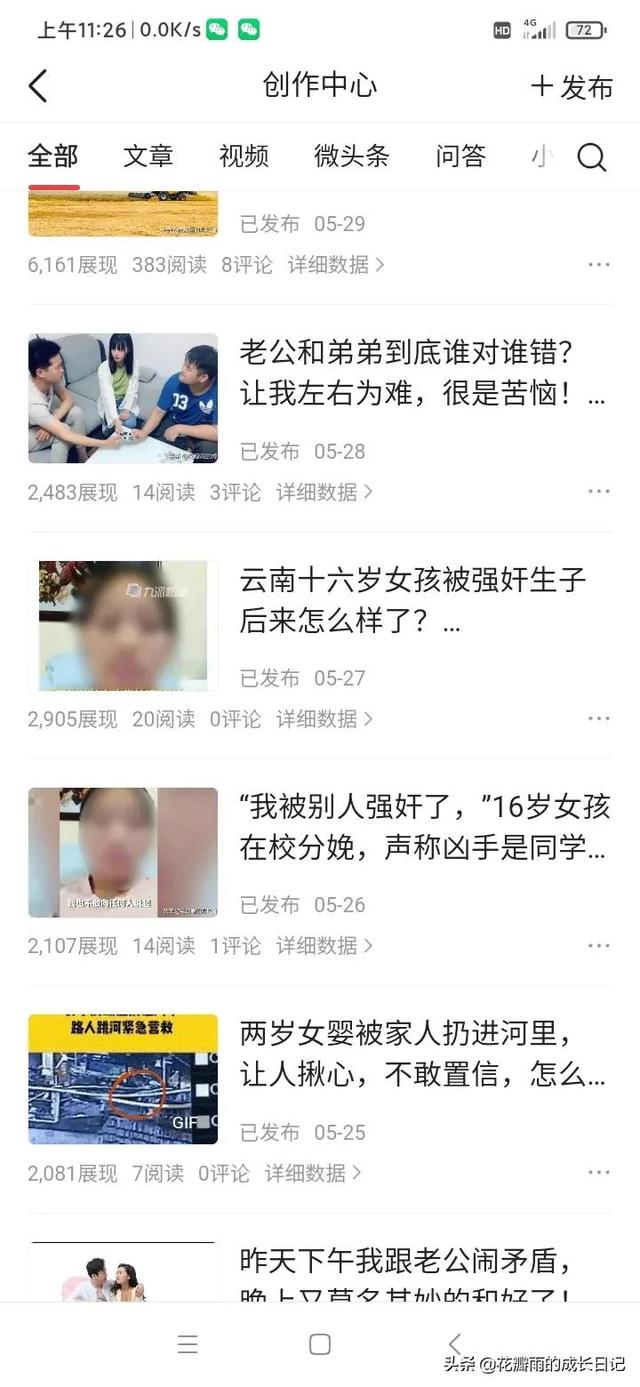View 详细数据 for the 2,483展现 post
This screenshot has width=640, height=1387.
[x=324, y=492]
